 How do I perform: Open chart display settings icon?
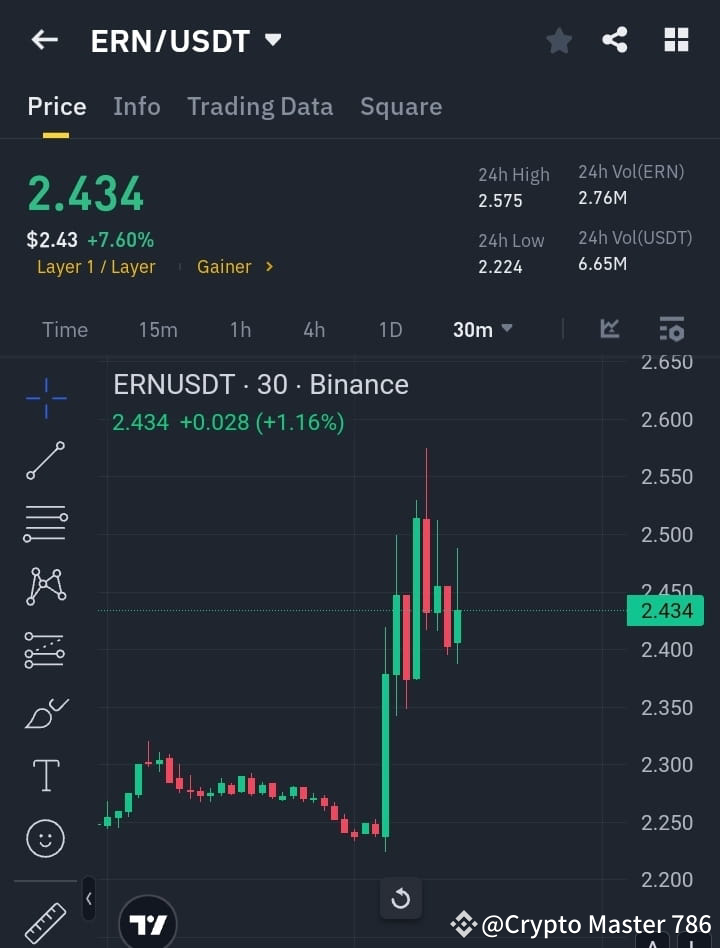click(671, 329)
